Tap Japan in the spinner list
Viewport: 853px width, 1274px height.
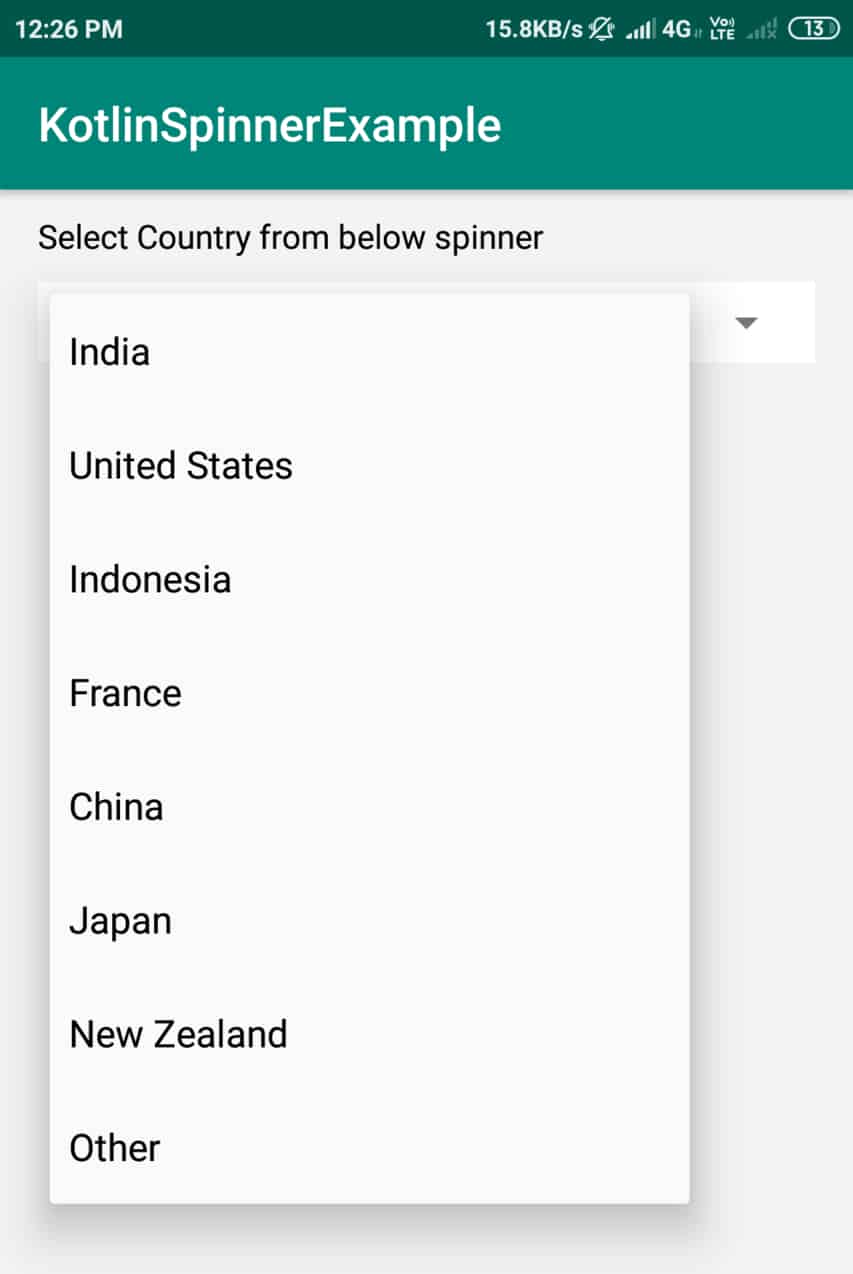pyautogui.click(x=369, y=921)
